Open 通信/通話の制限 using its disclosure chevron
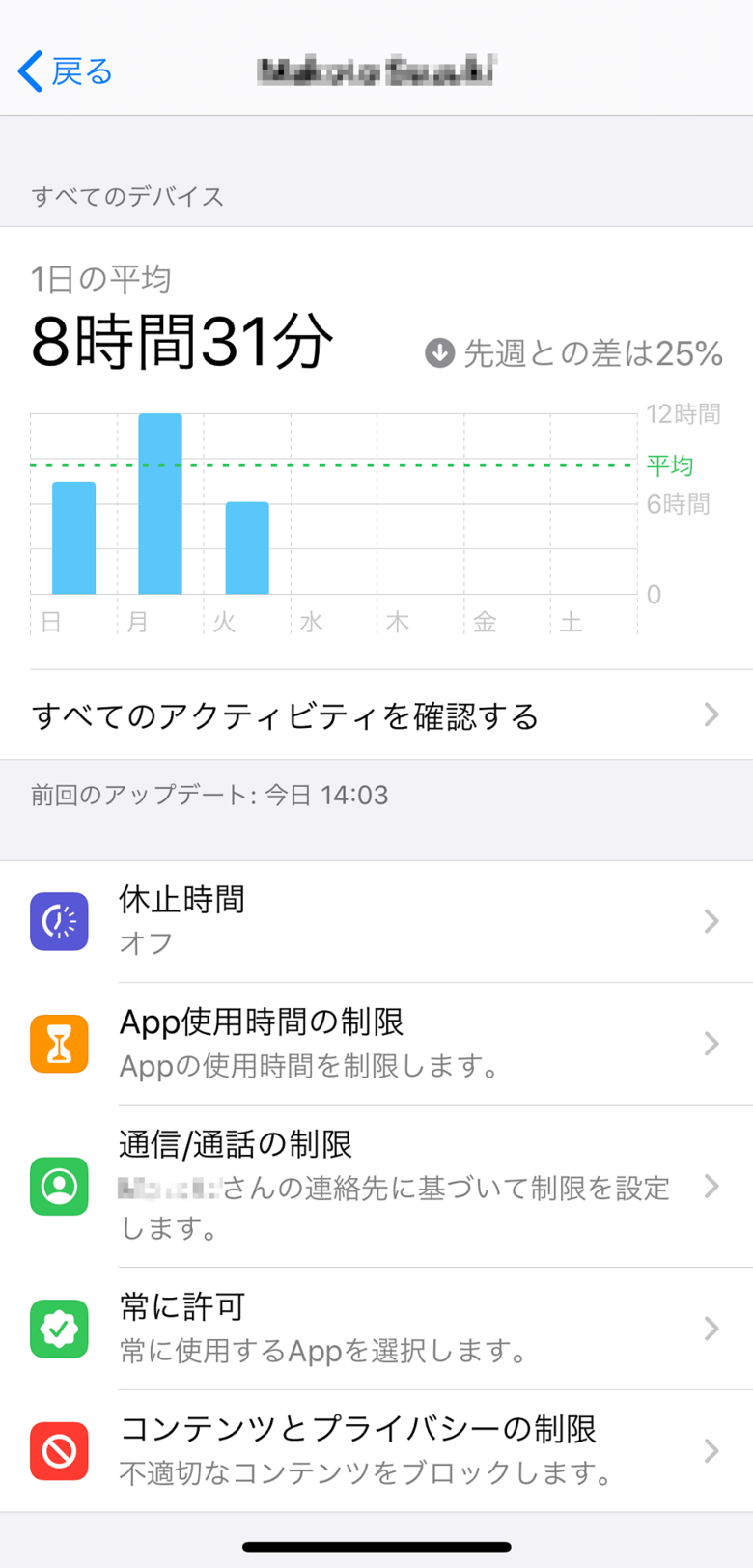This screenshot has height=1568, width=753. tap(711, 1185)
